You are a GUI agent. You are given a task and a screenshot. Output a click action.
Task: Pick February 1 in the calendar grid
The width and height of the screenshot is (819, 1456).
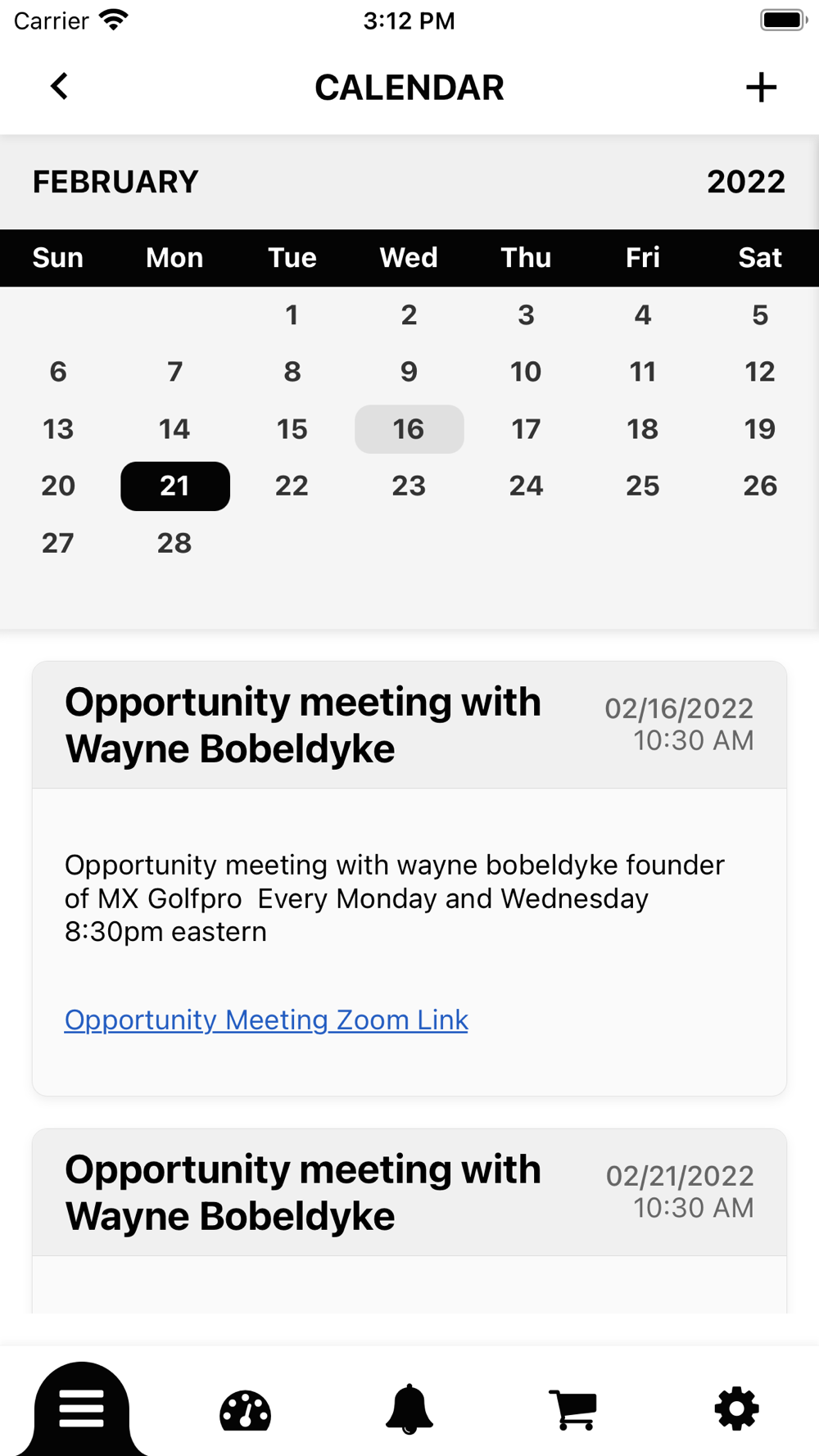(x=292, y=315)
